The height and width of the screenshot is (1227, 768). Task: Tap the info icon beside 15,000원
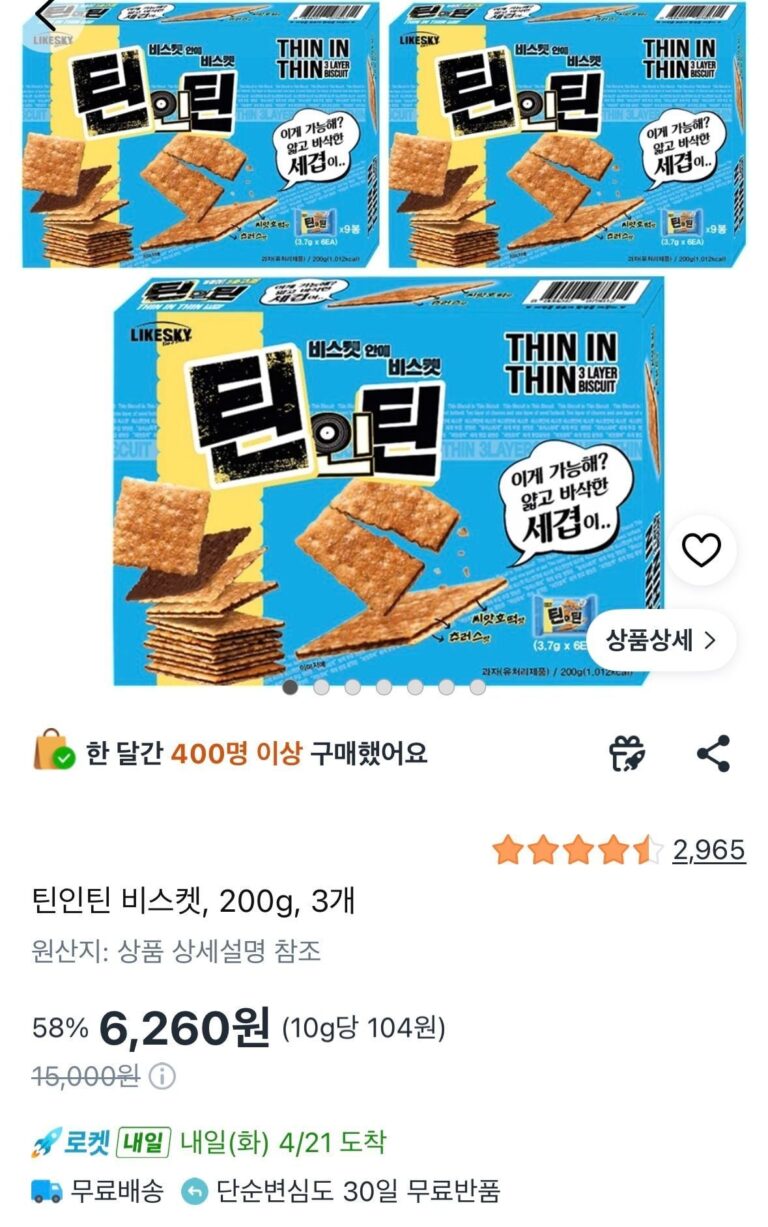coord(162,1076)
